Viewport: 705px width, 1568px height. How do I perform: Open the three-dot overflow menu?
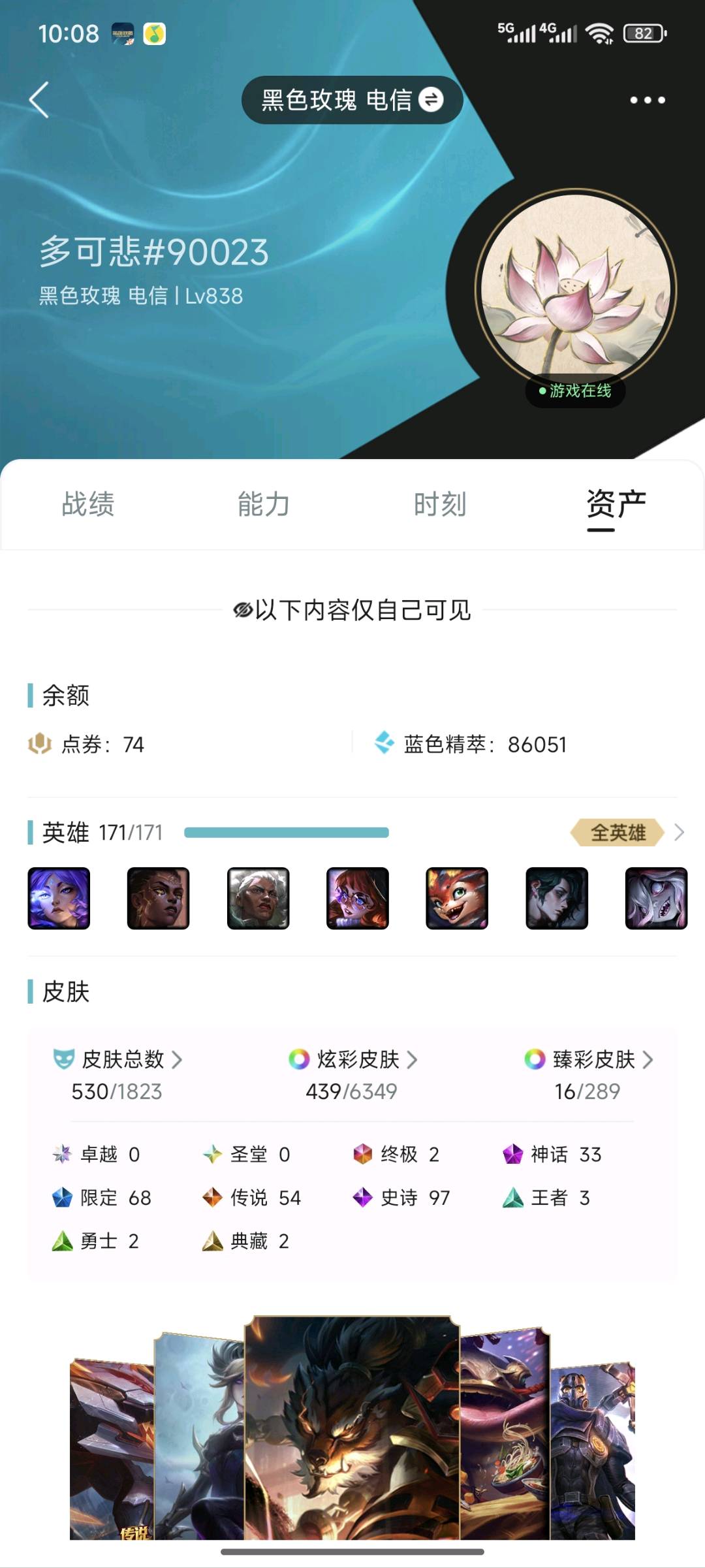tap(648, 100)
